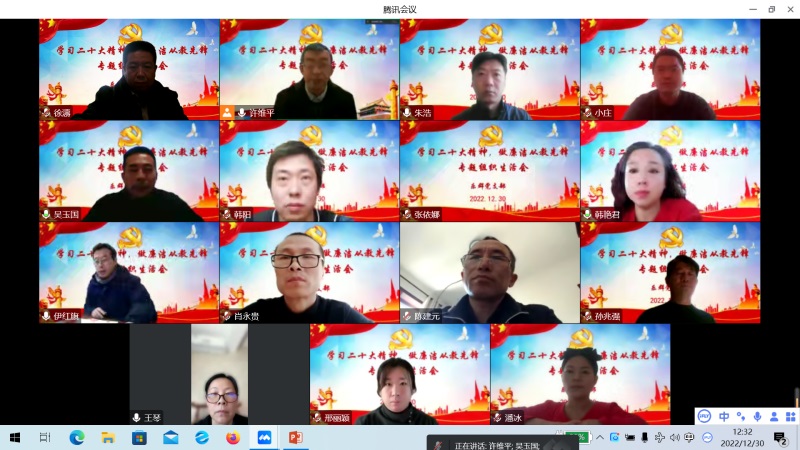Image resolution: width=800 pixels, height=450 pixels.
Task: Select 潘冰's video tile
Action: [580, 374]
